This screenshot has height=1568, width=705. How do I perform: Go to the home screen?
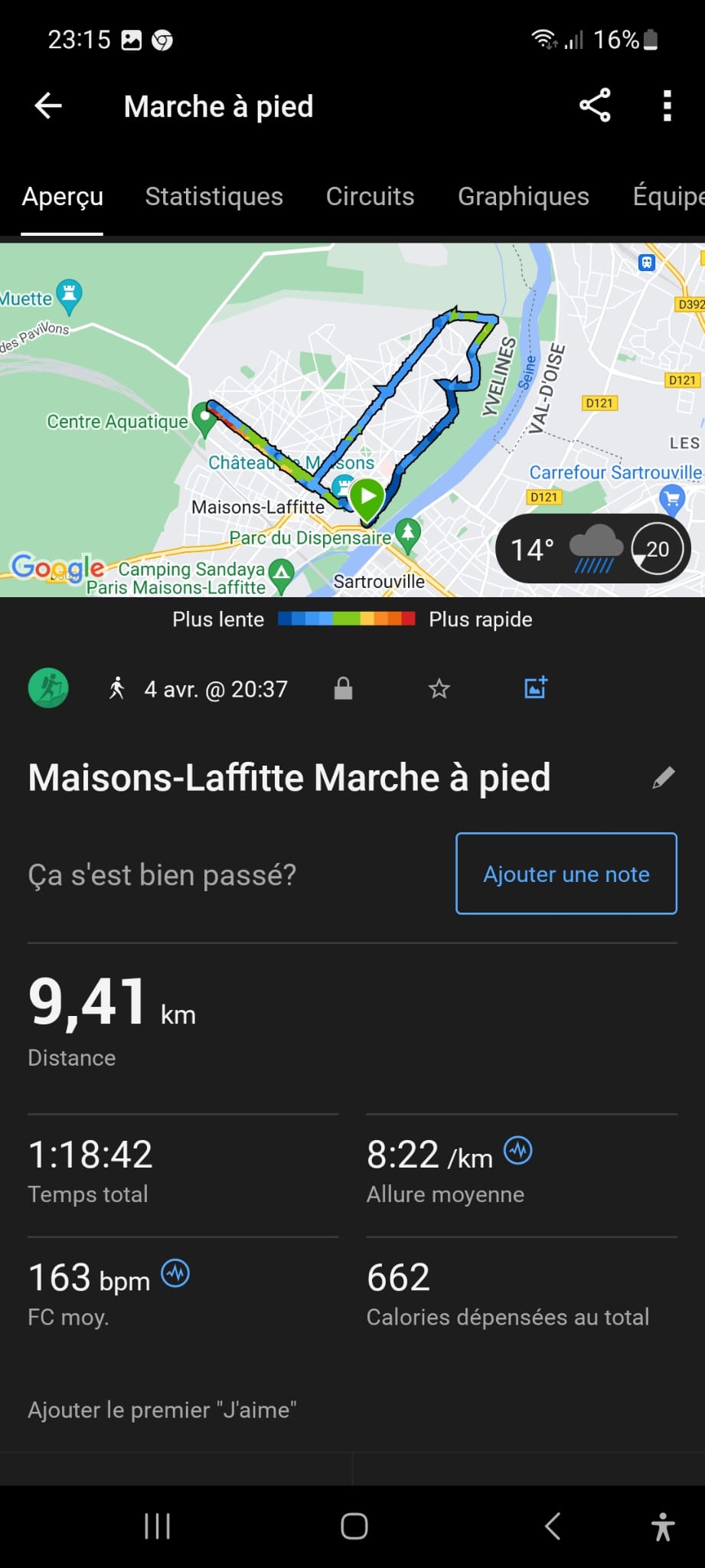point(354,1526)
